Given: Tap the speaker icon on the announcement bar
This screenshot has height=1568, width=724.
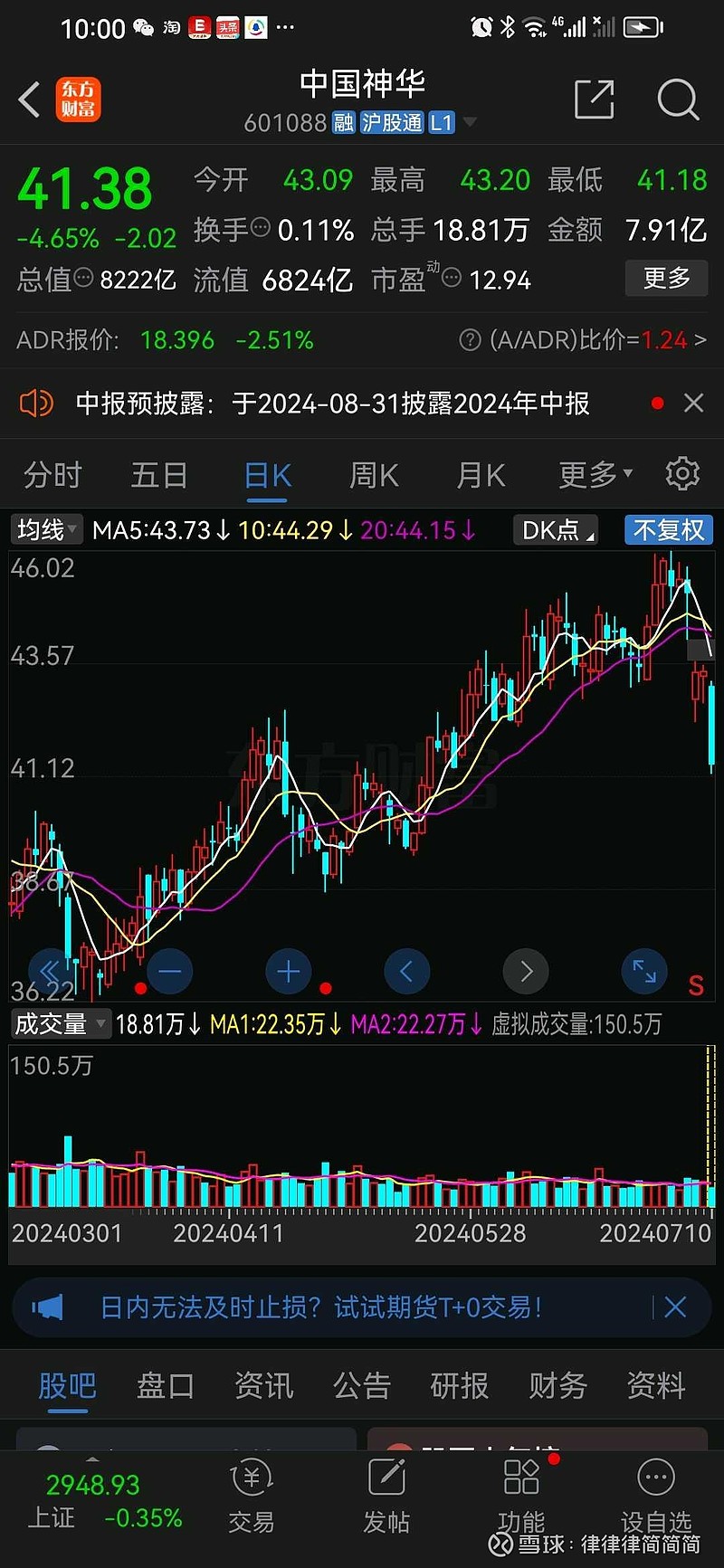Looking at the screenshot, I should coord(36,403).
